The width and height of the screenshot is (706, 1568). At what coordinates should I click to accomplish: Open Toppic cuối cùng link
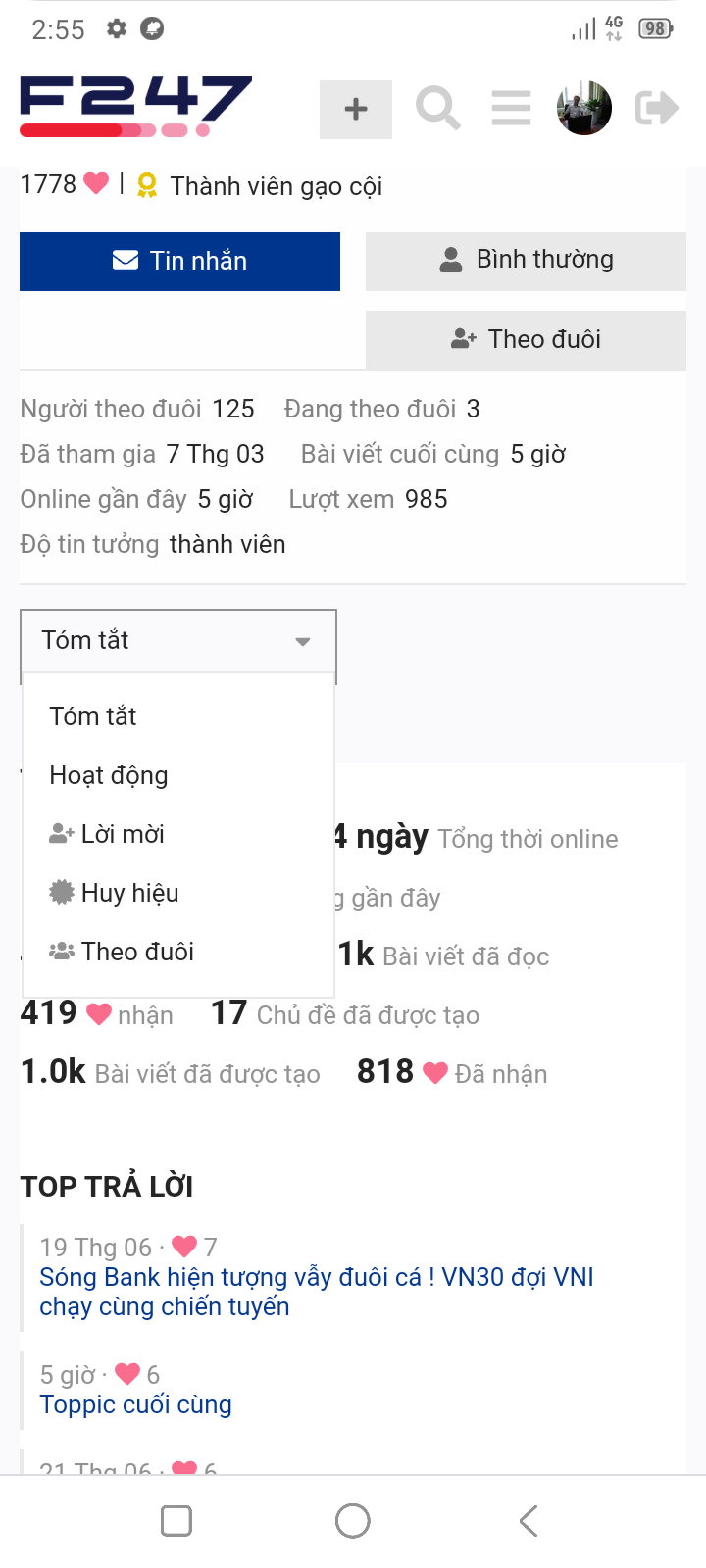coord(135,1404)
